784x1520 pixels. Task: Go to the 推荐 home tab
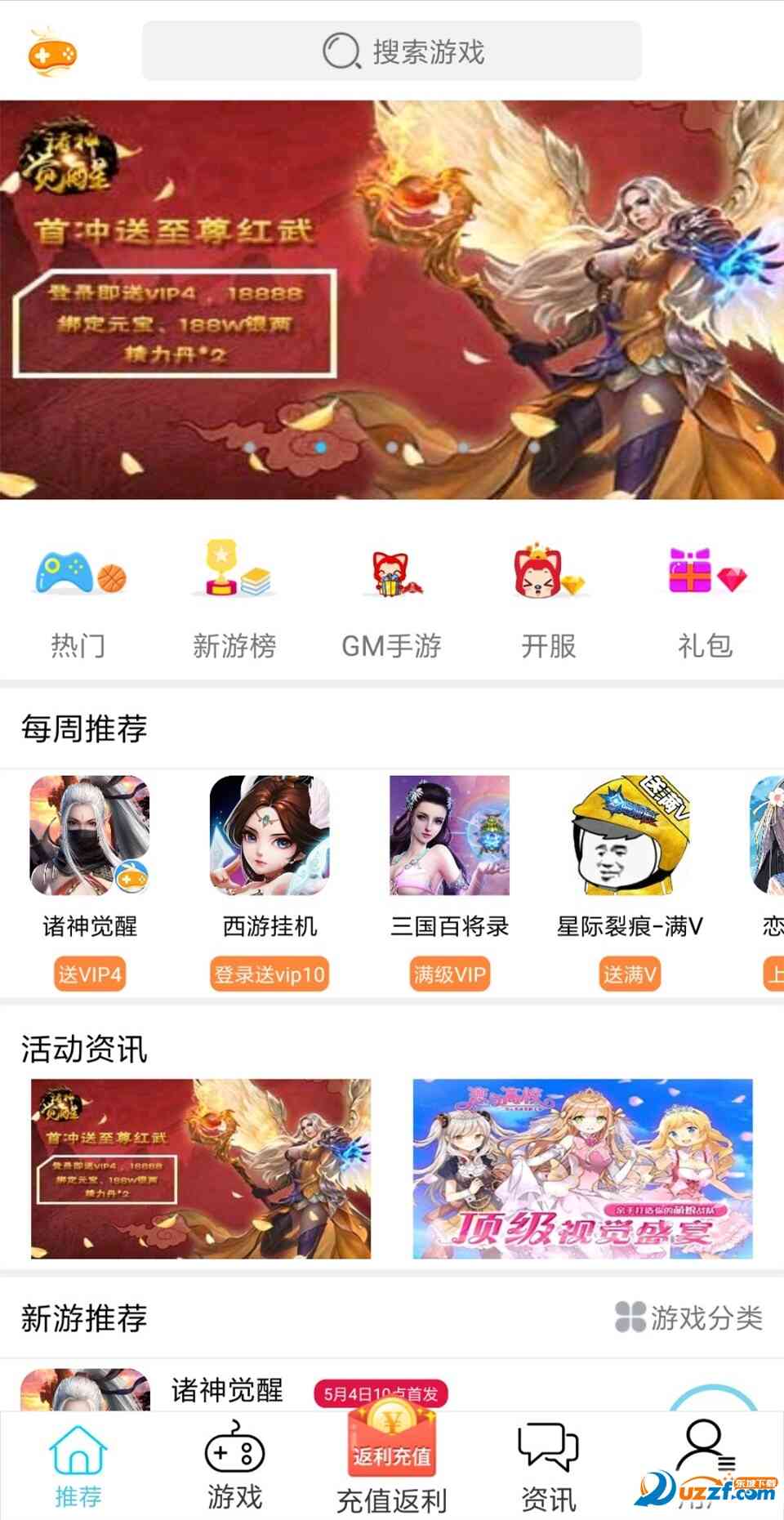(x=78, y=1466)
